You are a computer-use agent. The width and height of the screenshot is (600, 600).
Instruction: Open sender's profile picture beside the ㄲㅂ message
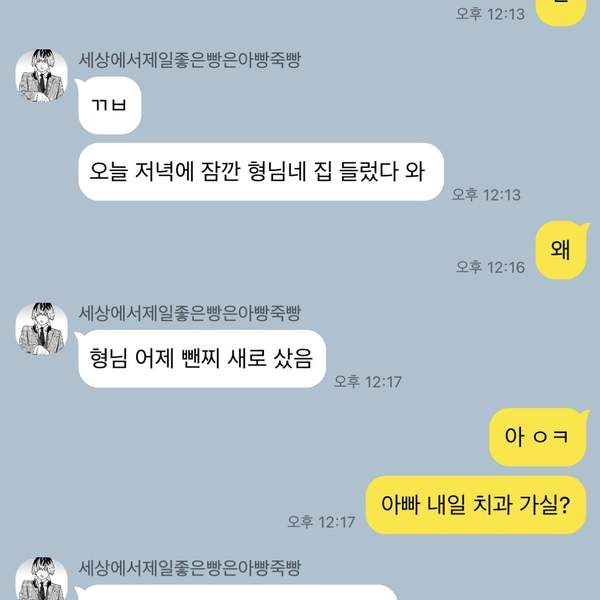(x=42, y=76)
